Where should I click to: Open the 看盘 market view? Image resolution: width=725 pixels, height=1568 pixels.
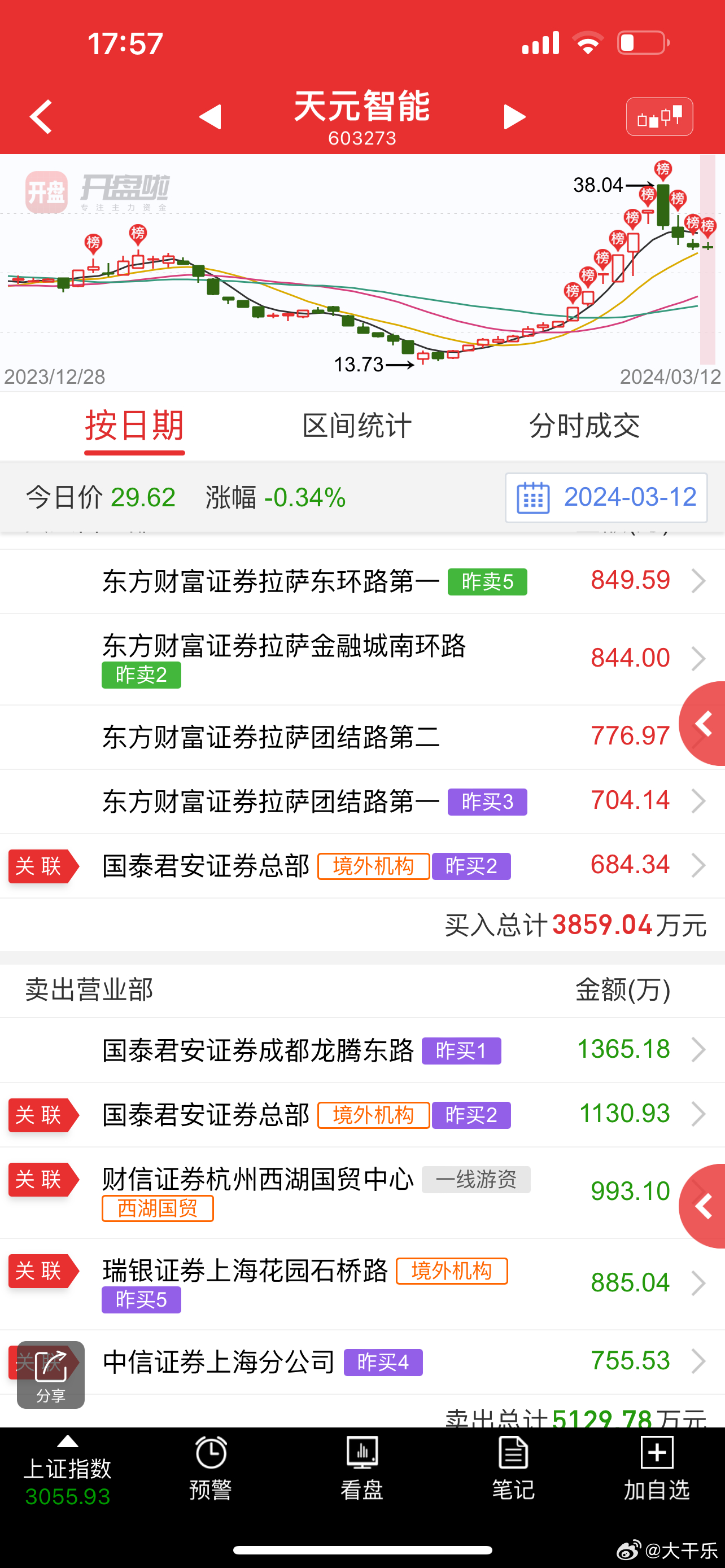click(362, 1469)
